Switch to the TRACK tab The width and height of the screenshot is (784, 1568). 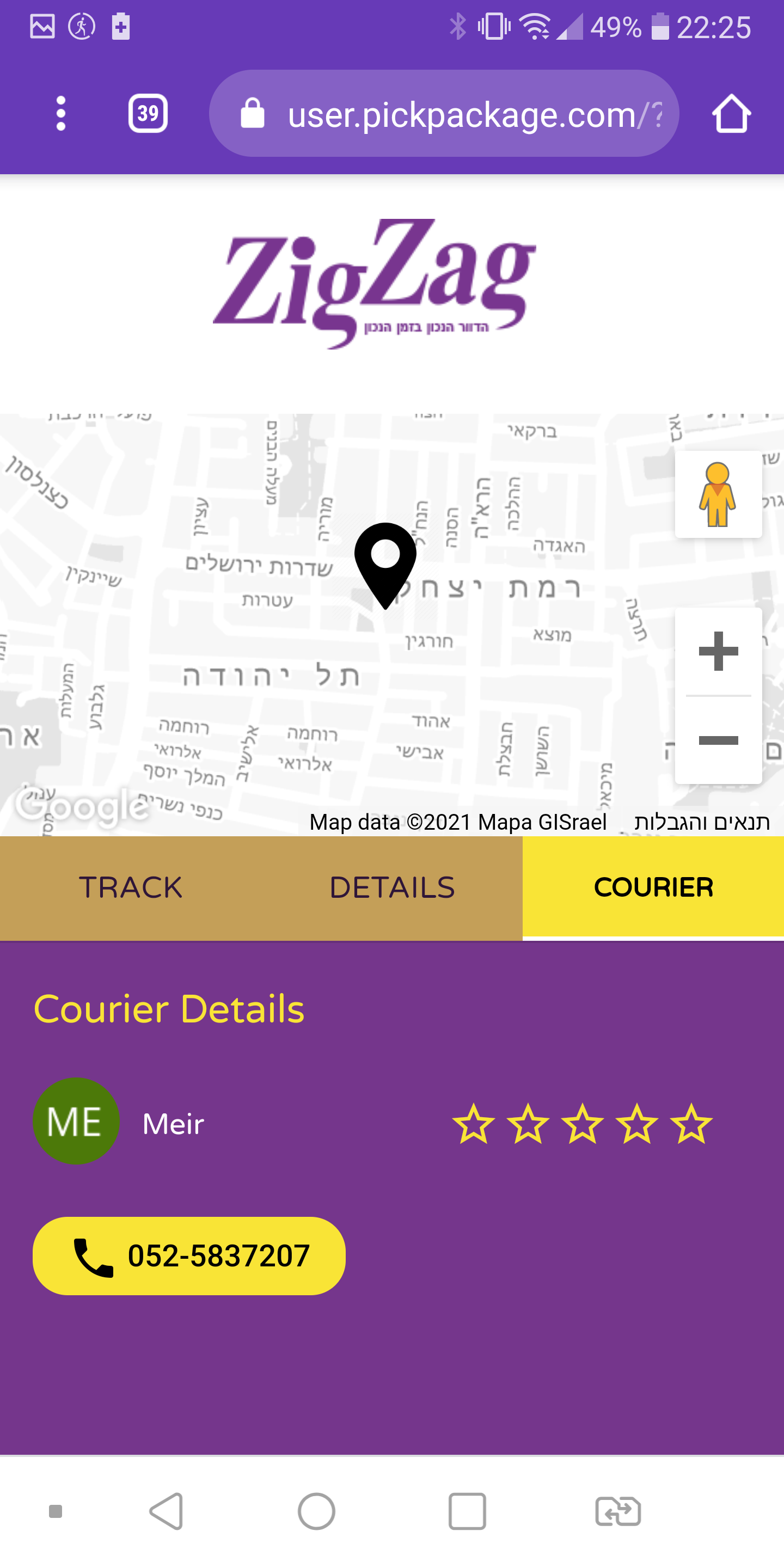click(130, 887)
